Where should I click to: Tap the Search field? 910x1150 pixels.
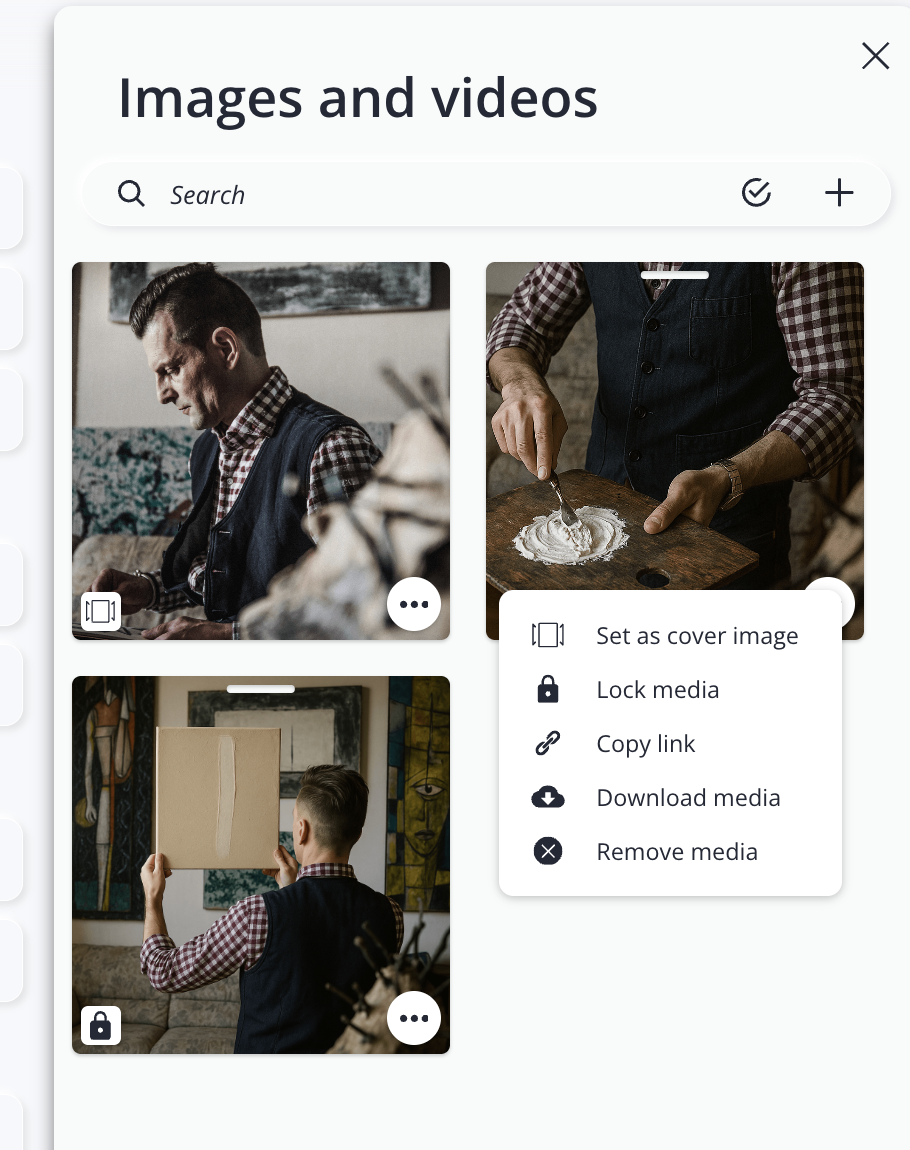430,194
